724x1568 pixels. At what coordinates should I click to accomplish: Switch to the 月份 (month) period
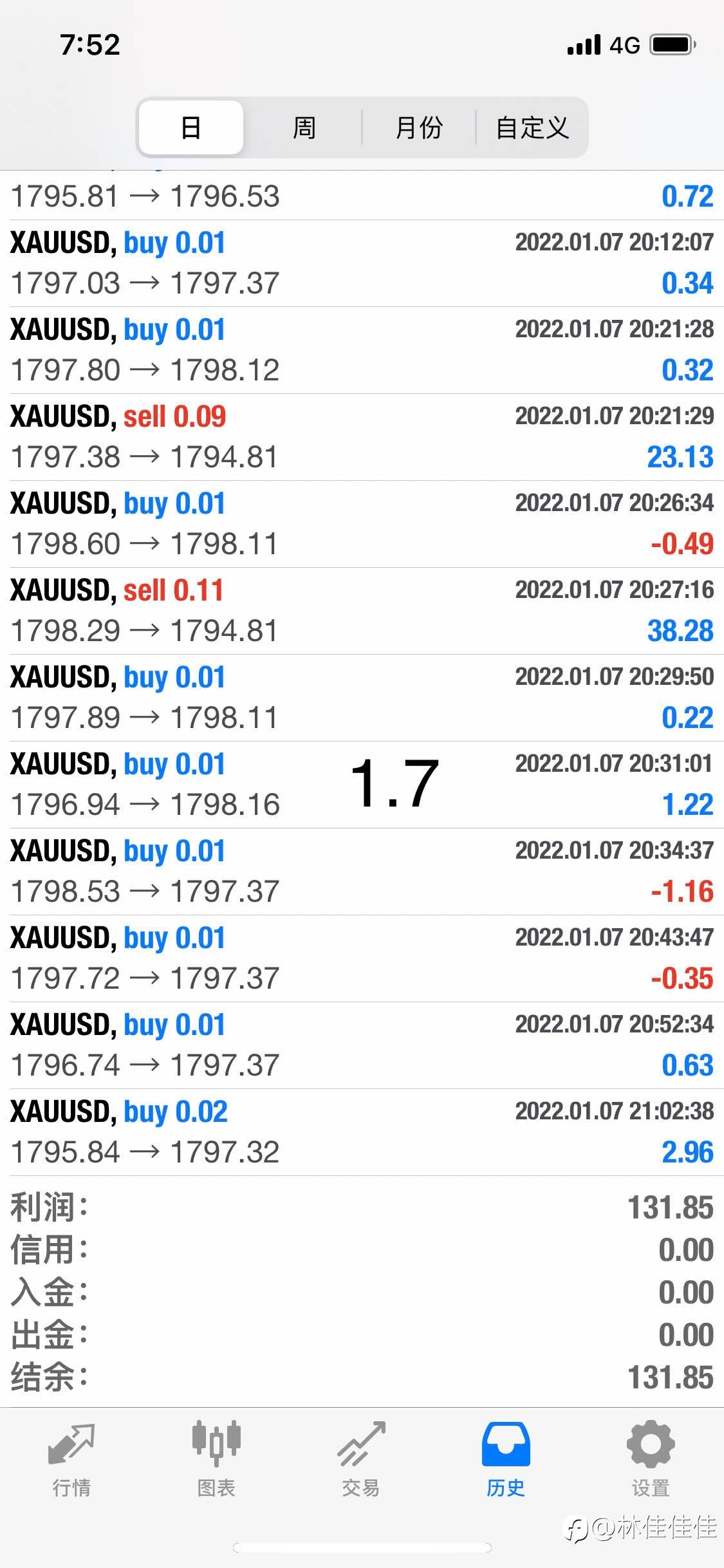419,127
